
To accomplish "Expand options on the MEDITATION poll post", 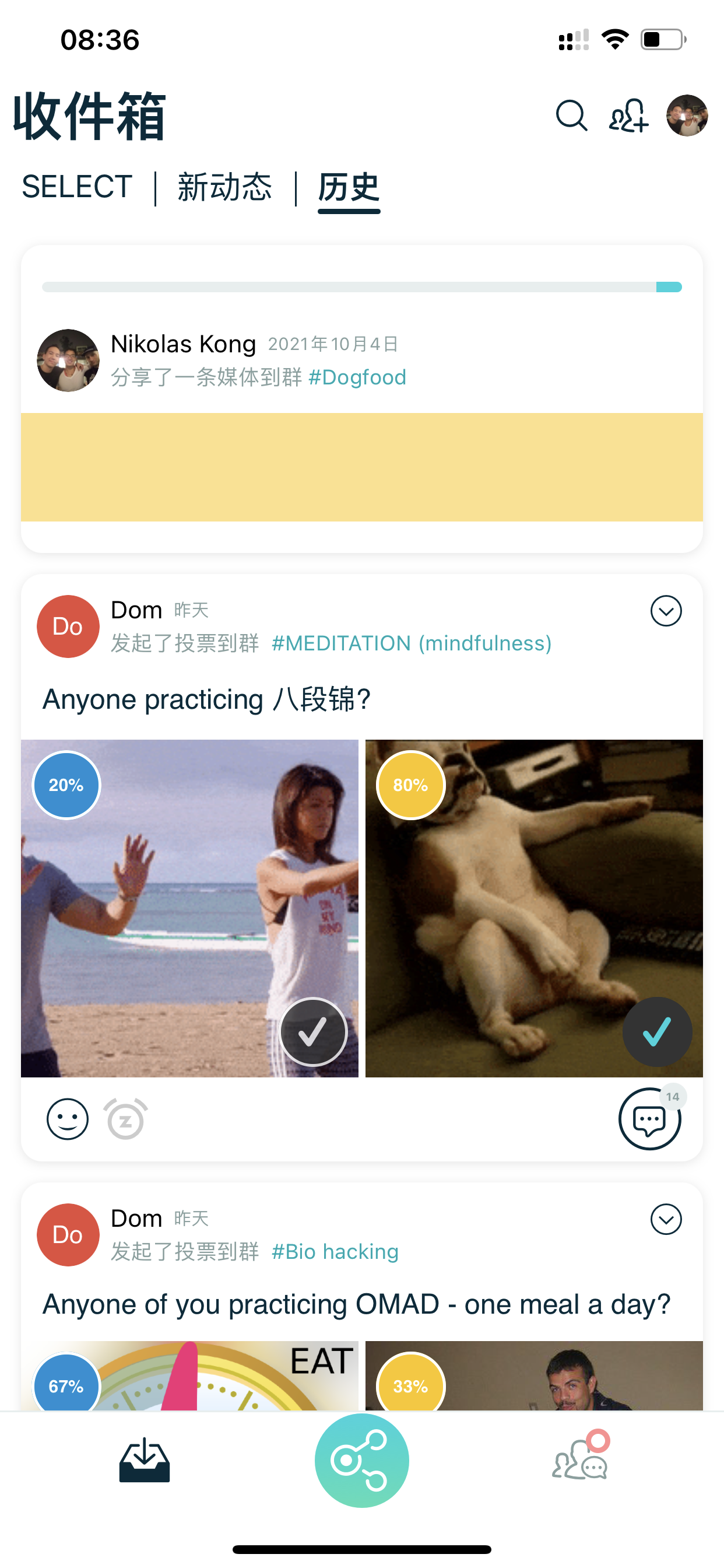I will (666, 611).
